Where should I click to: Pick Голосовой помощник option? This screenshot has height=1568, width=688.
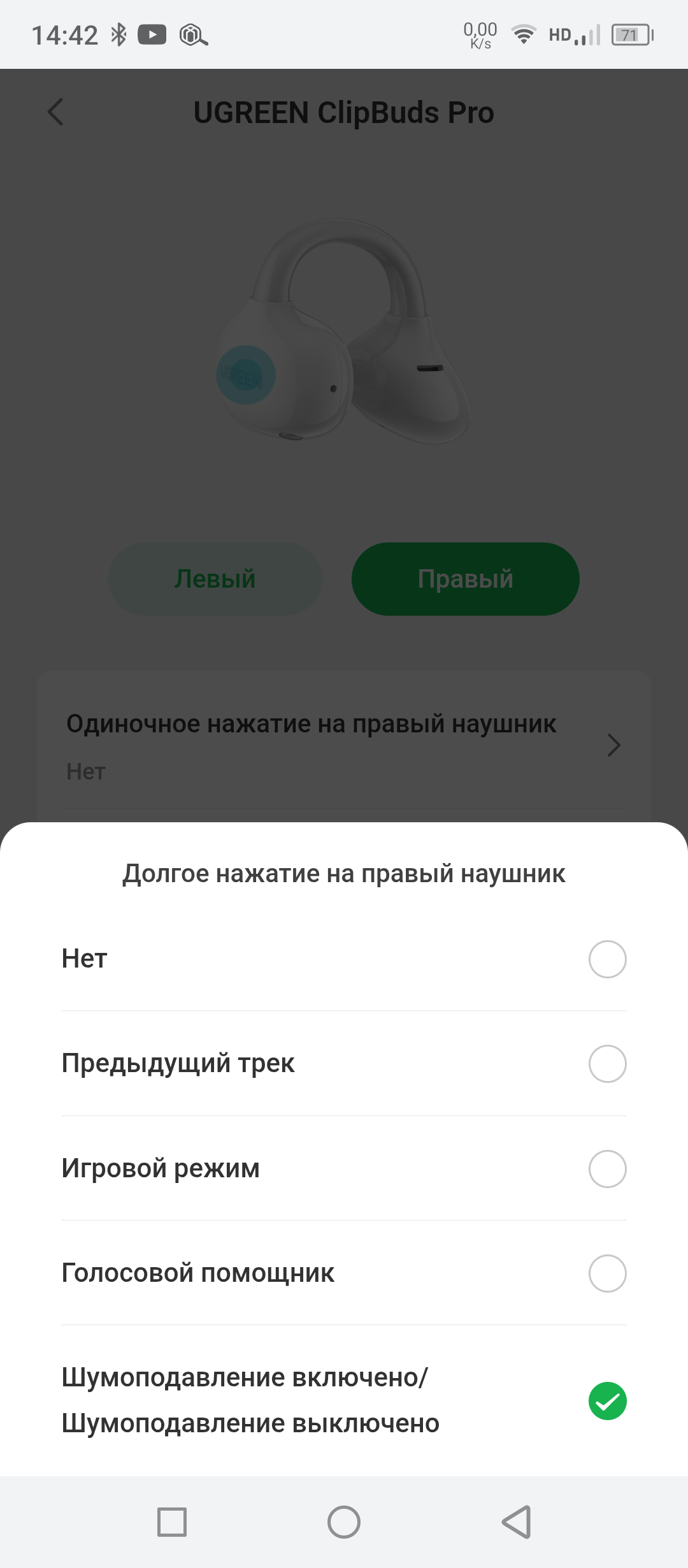(607, 1274)
